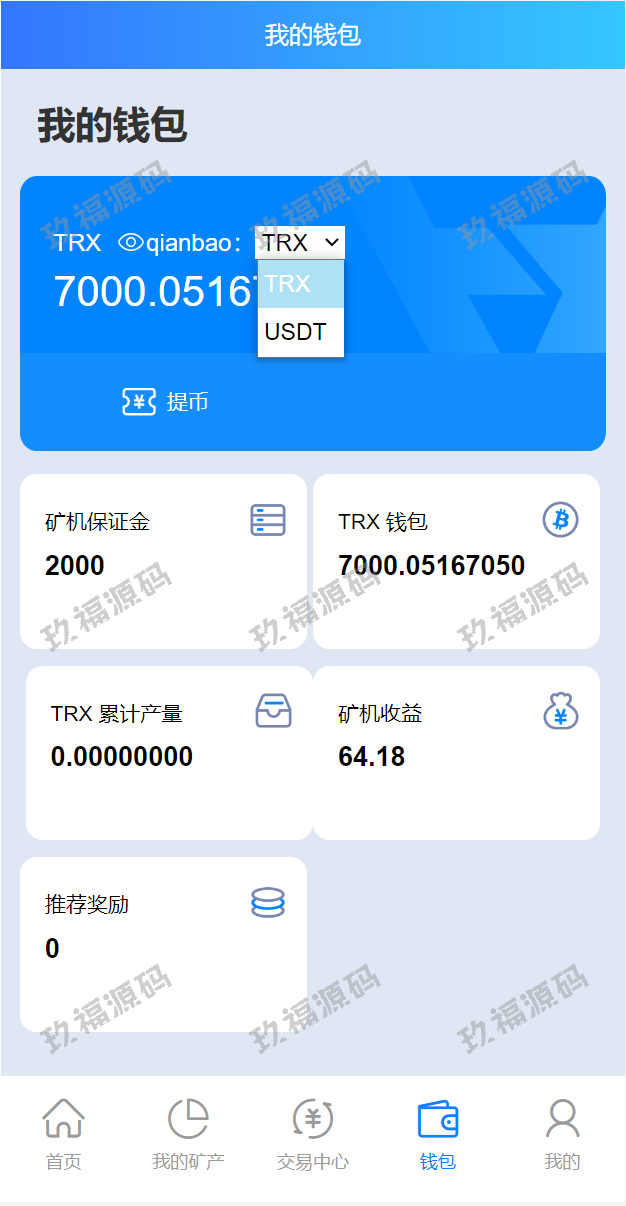Choose USDT from the dropdown list
The height and width of the screenshot is (1206, 626).
[300, 332]
